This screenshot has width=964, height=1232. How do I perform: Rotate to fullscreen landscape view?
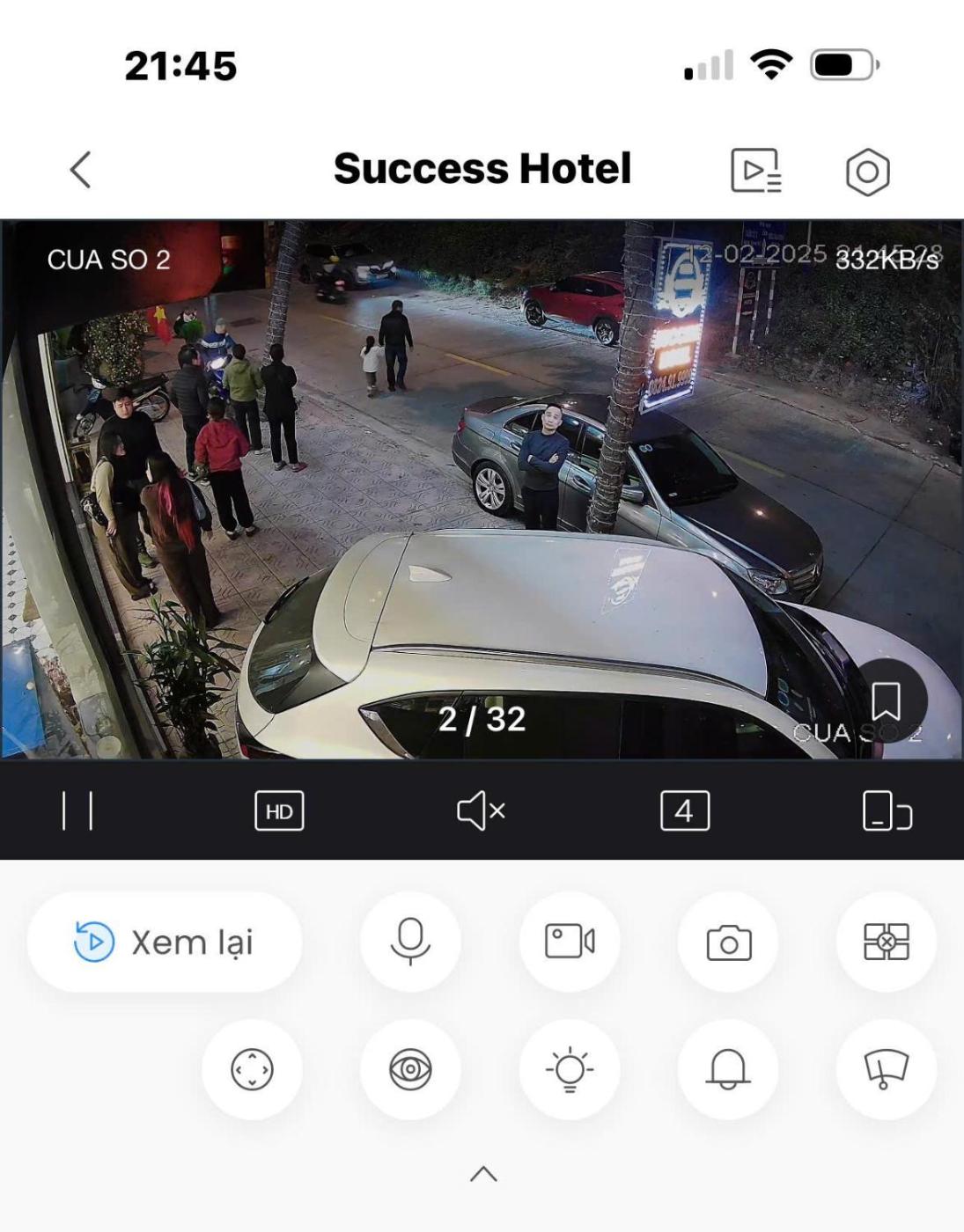[x=887, y=810]
